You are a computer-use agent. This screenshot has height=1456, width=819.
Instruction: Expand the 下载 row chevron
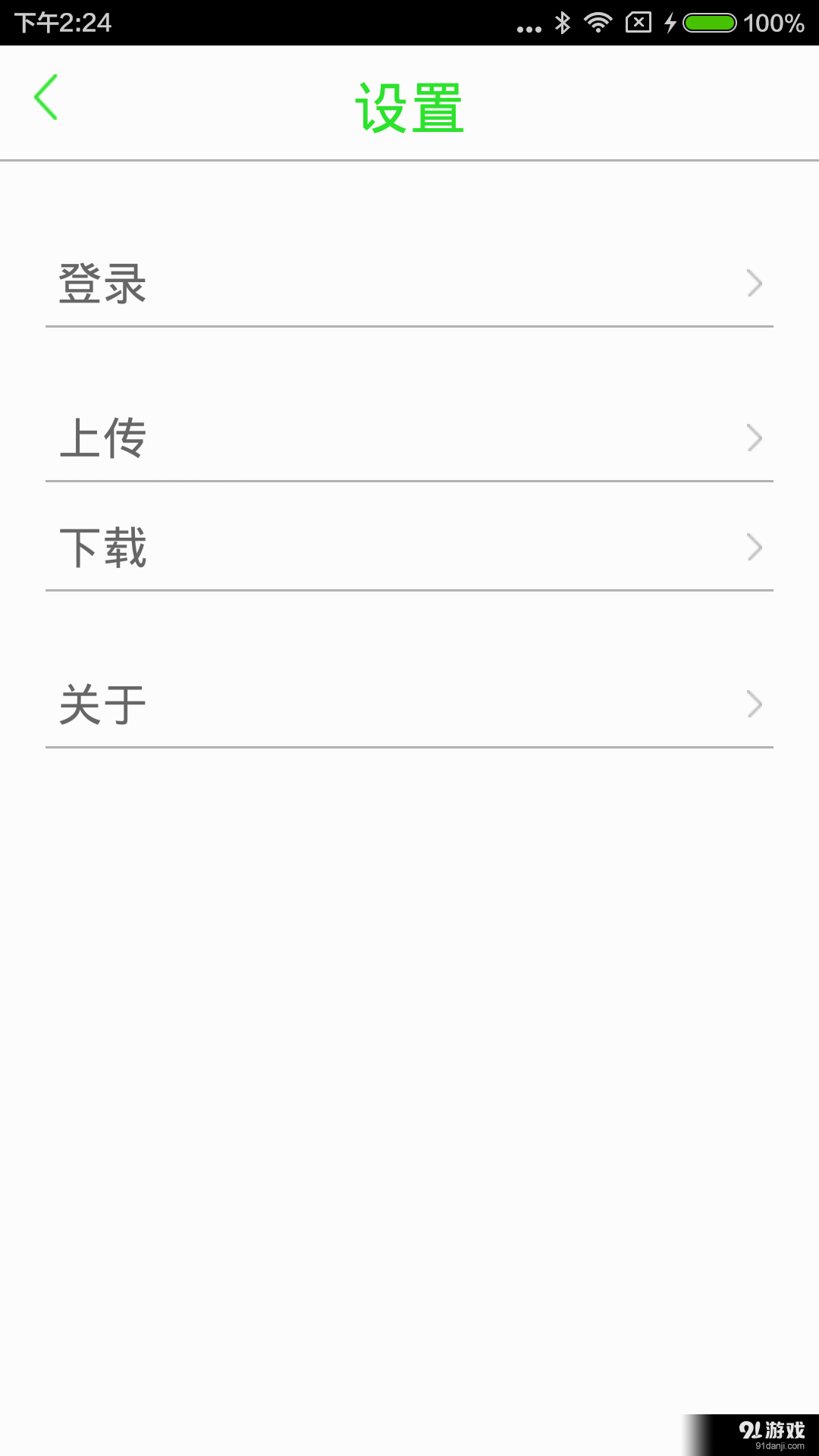[753, 548]
